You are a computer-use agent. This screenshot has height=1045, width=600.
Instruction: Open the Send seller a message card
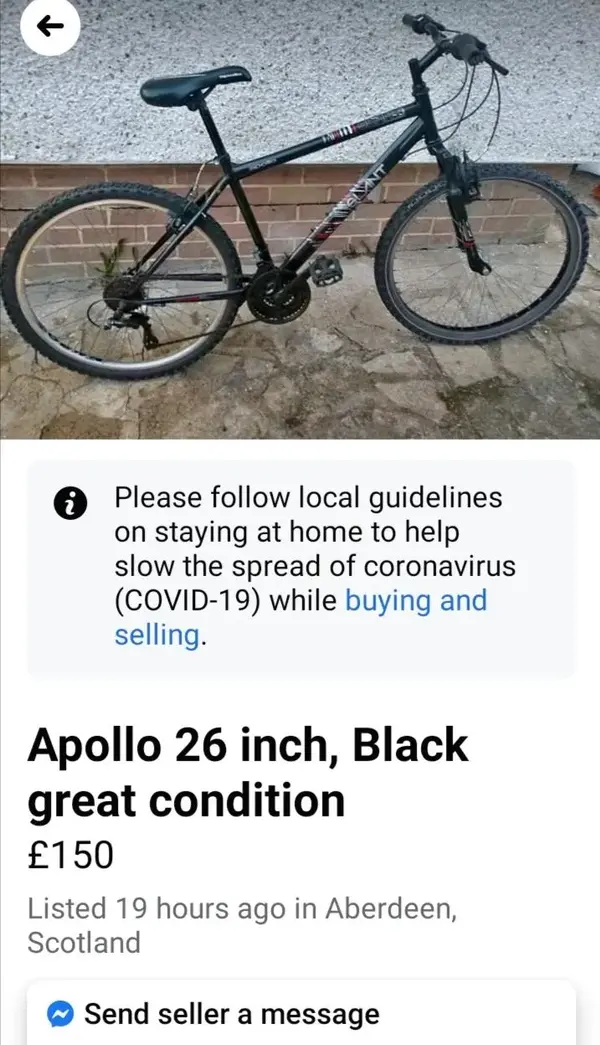tap(300, 1013)
